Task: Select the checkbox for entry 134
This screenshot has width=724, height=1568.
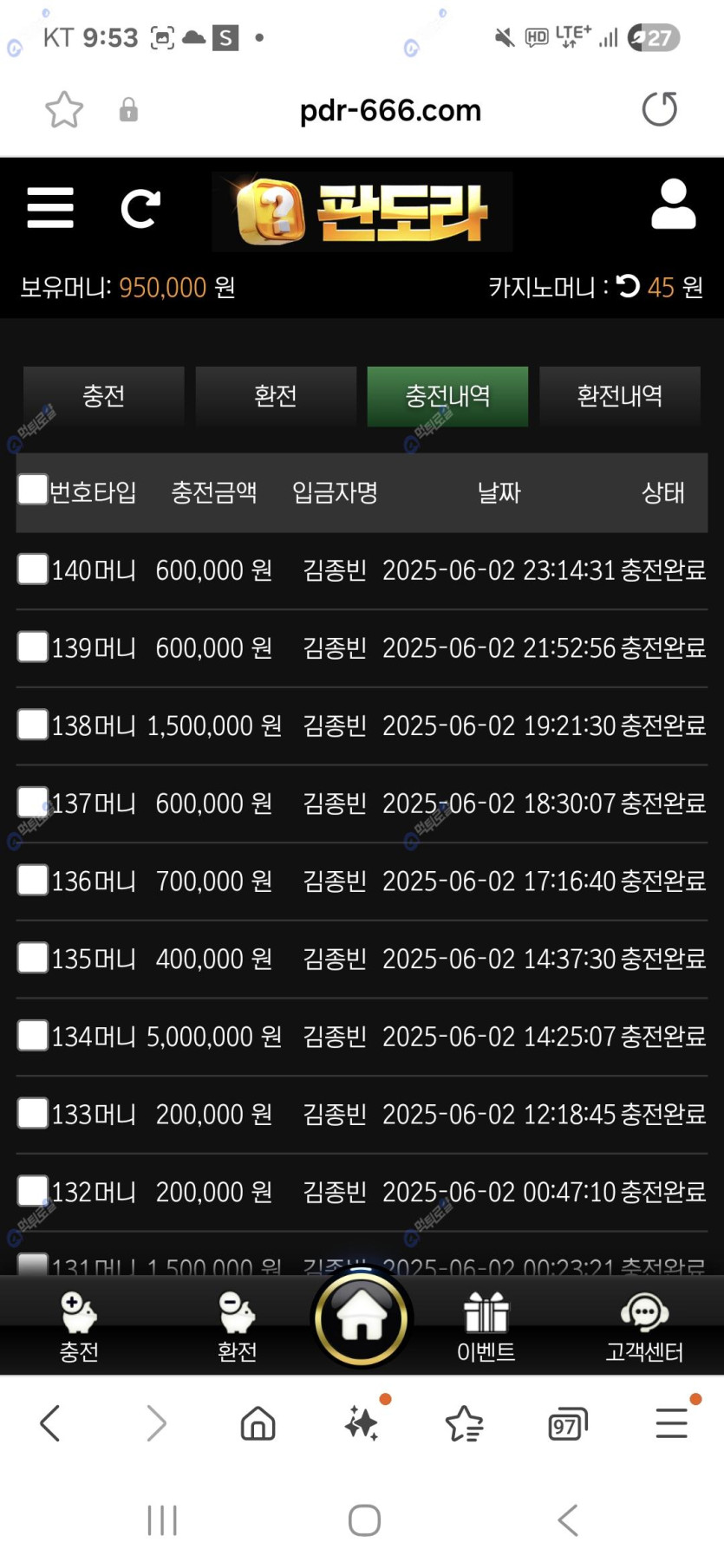Action: pos(33,1036)
